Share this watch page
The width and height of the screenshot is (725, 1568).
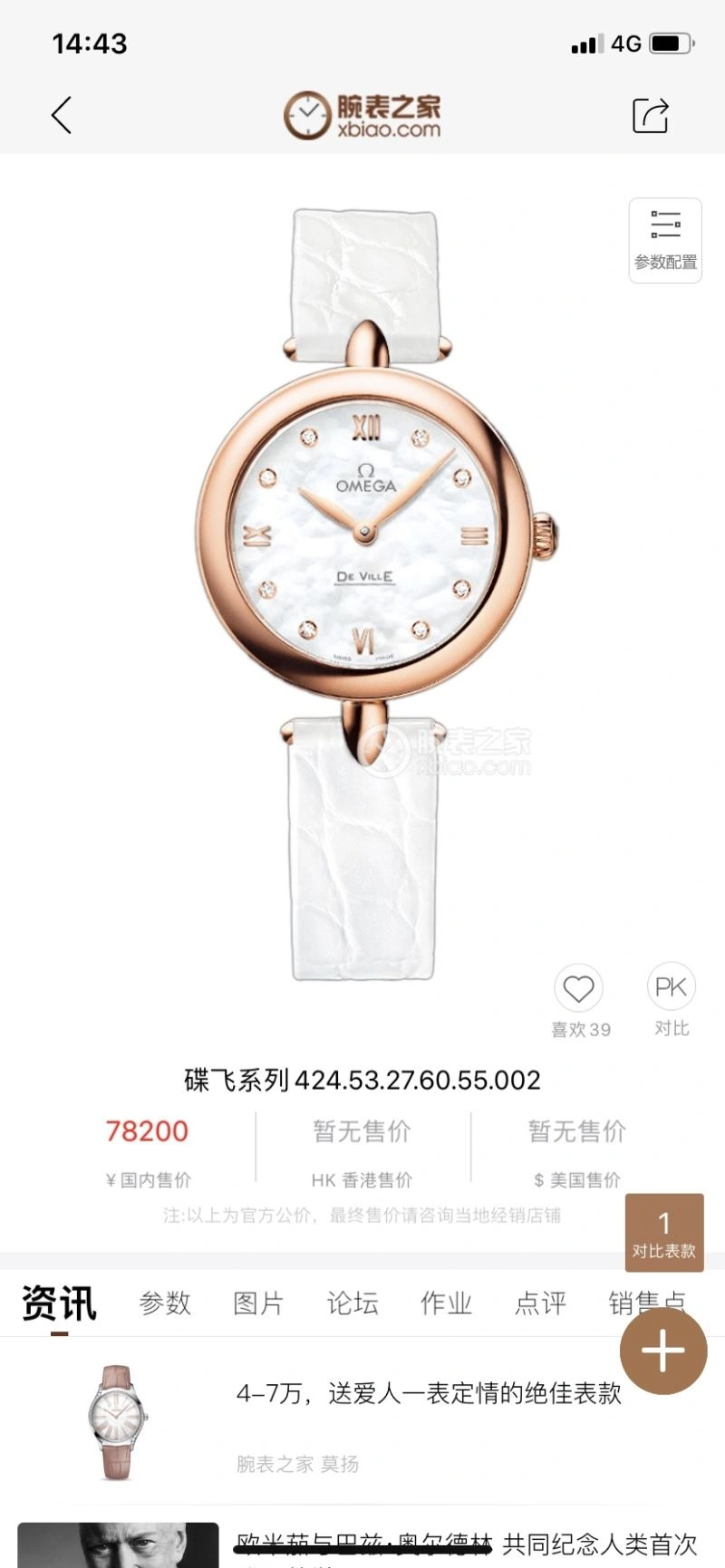pyautogui.click(x=650, y=115)
